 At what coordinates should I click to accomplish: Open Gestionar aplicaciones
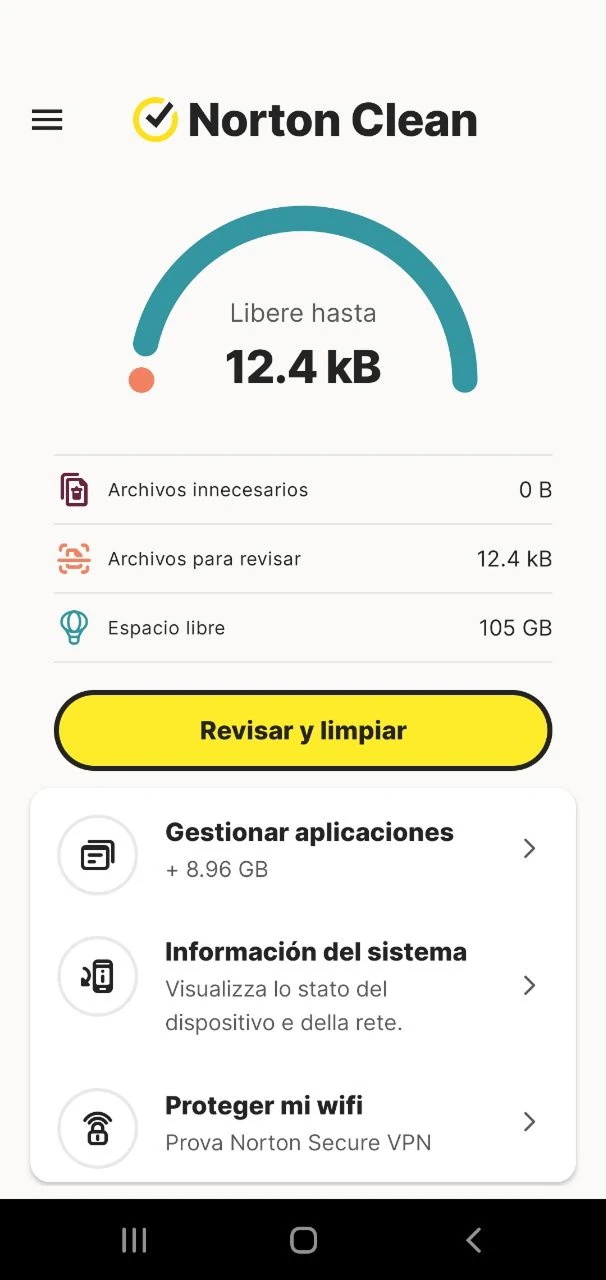click(303, 850)
